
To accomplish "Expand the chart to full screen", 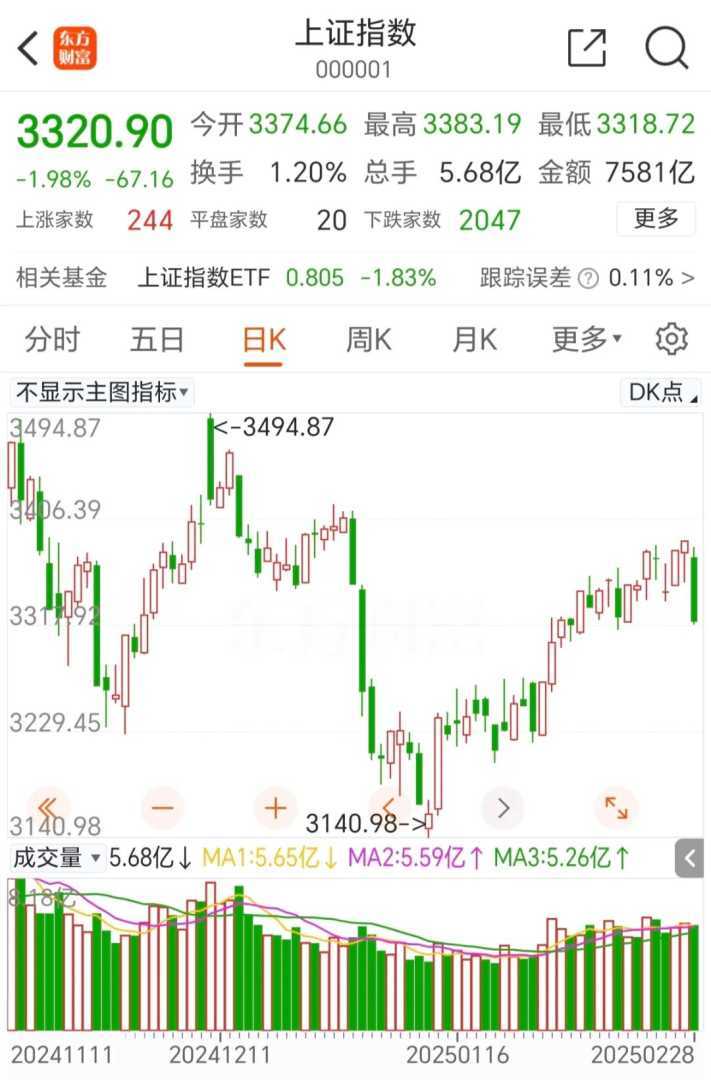I will [616, 807].
